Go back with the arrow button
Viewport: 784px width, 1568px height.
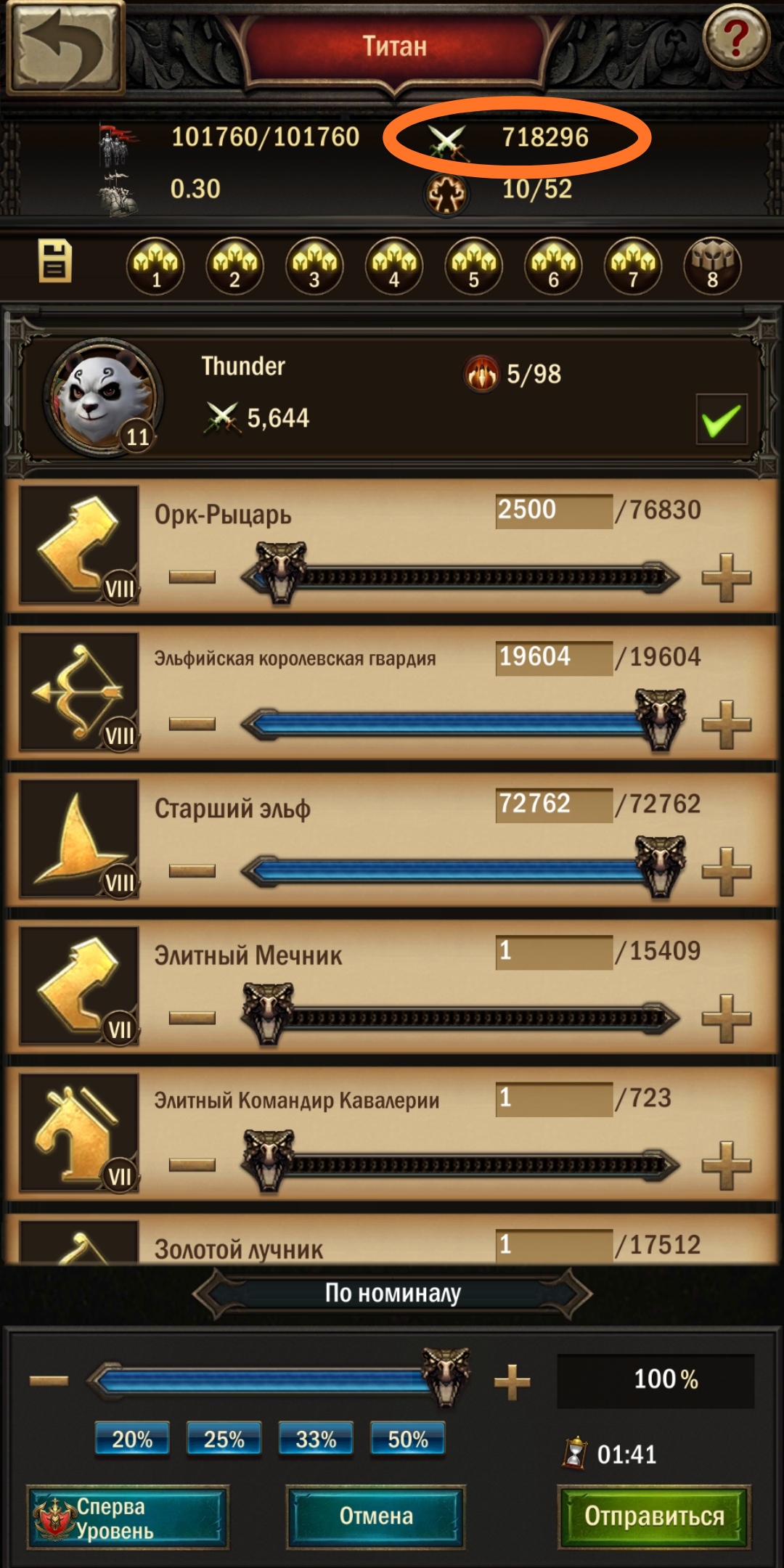[x=64, y=48]
